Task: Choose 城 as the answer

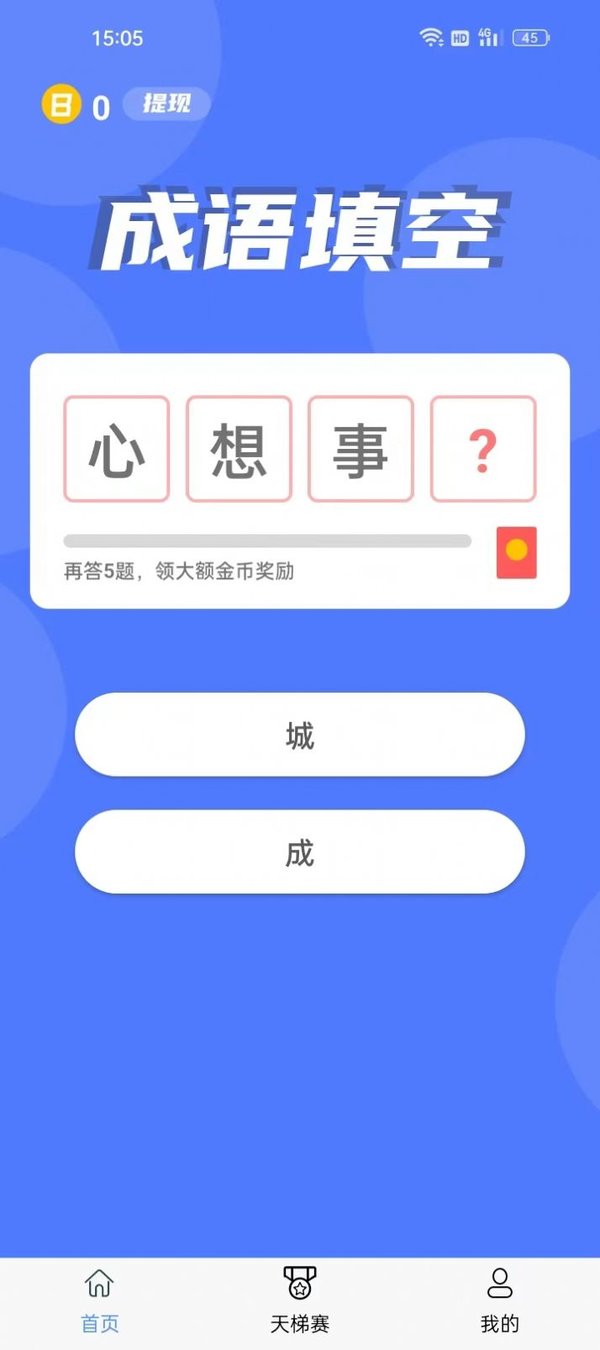Action: click(x=300, y=735)
